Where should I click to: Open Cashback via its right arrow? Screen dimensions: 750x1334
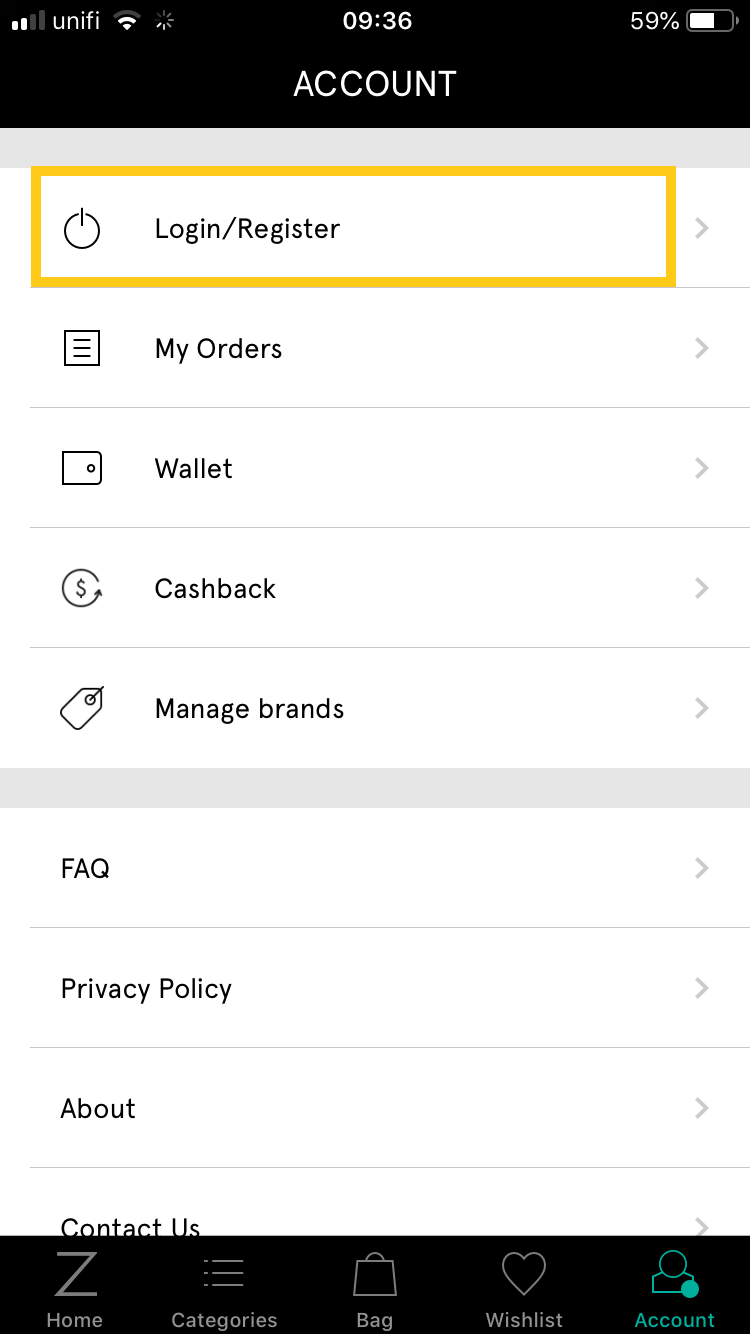click(x=702, y=588)
